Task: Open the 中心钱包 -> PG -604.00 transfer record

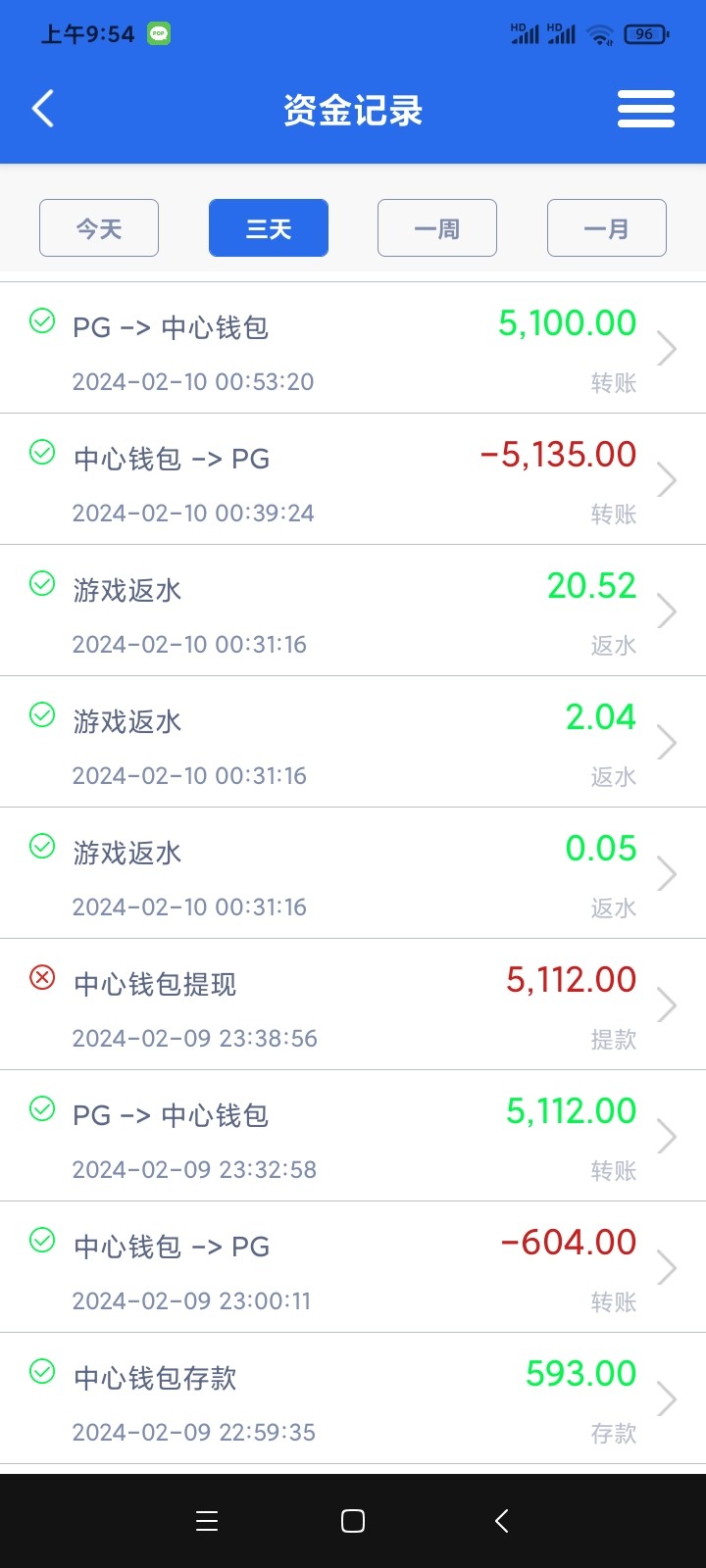Action: pyautogui.click(x=353, y=1267)
